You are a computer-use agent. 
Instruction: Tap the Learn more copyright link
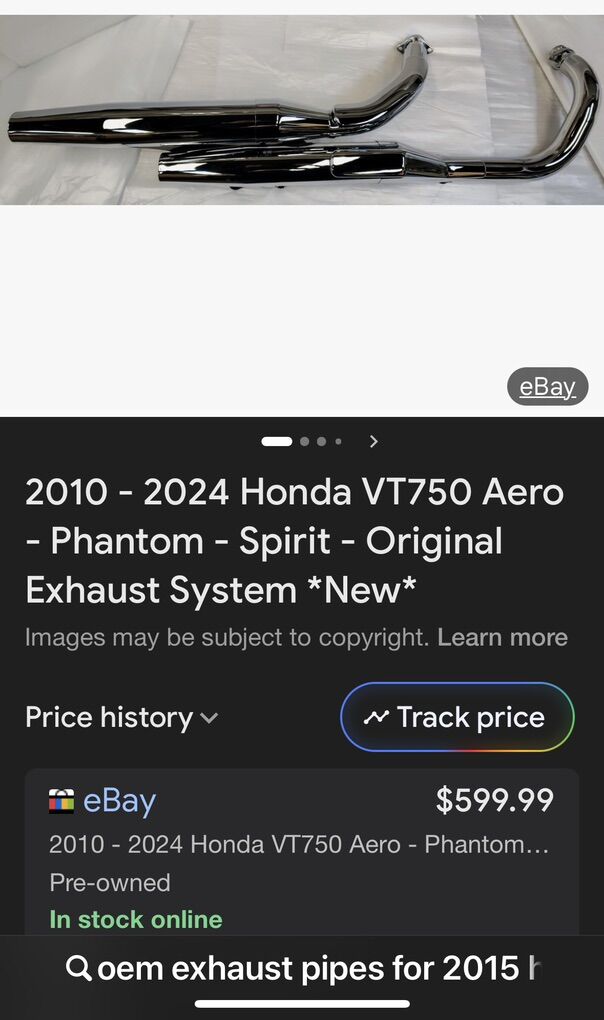502,637
